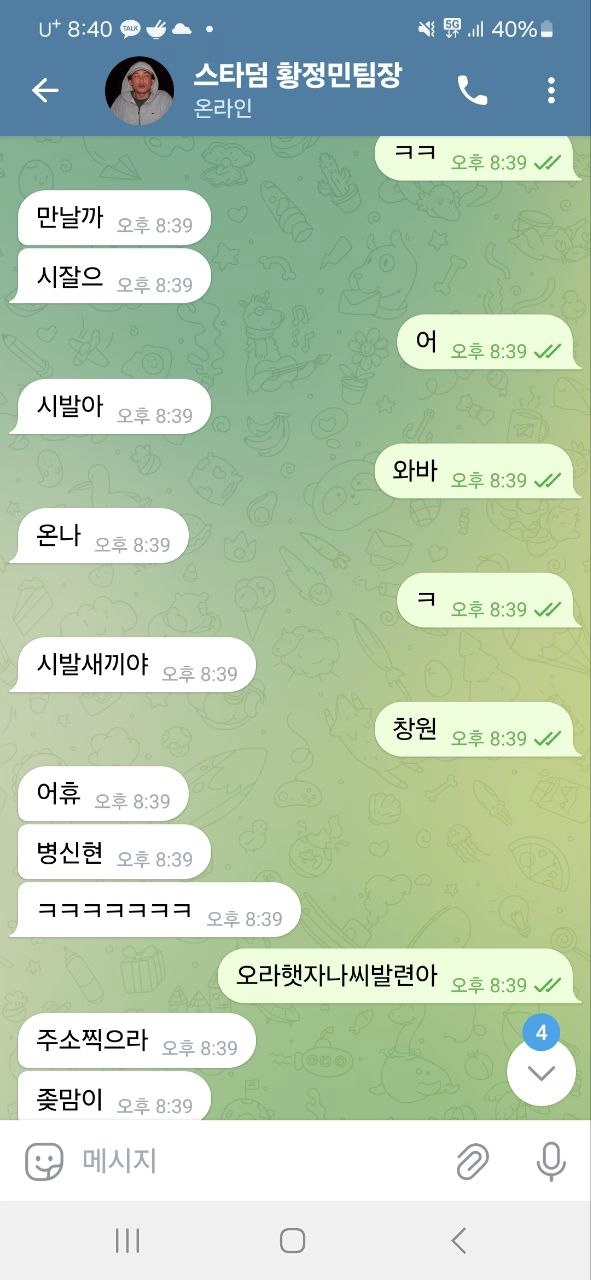Open the sticker and emoji panel
This screenshot has height=1280, width=591.
coord(44,1161)
